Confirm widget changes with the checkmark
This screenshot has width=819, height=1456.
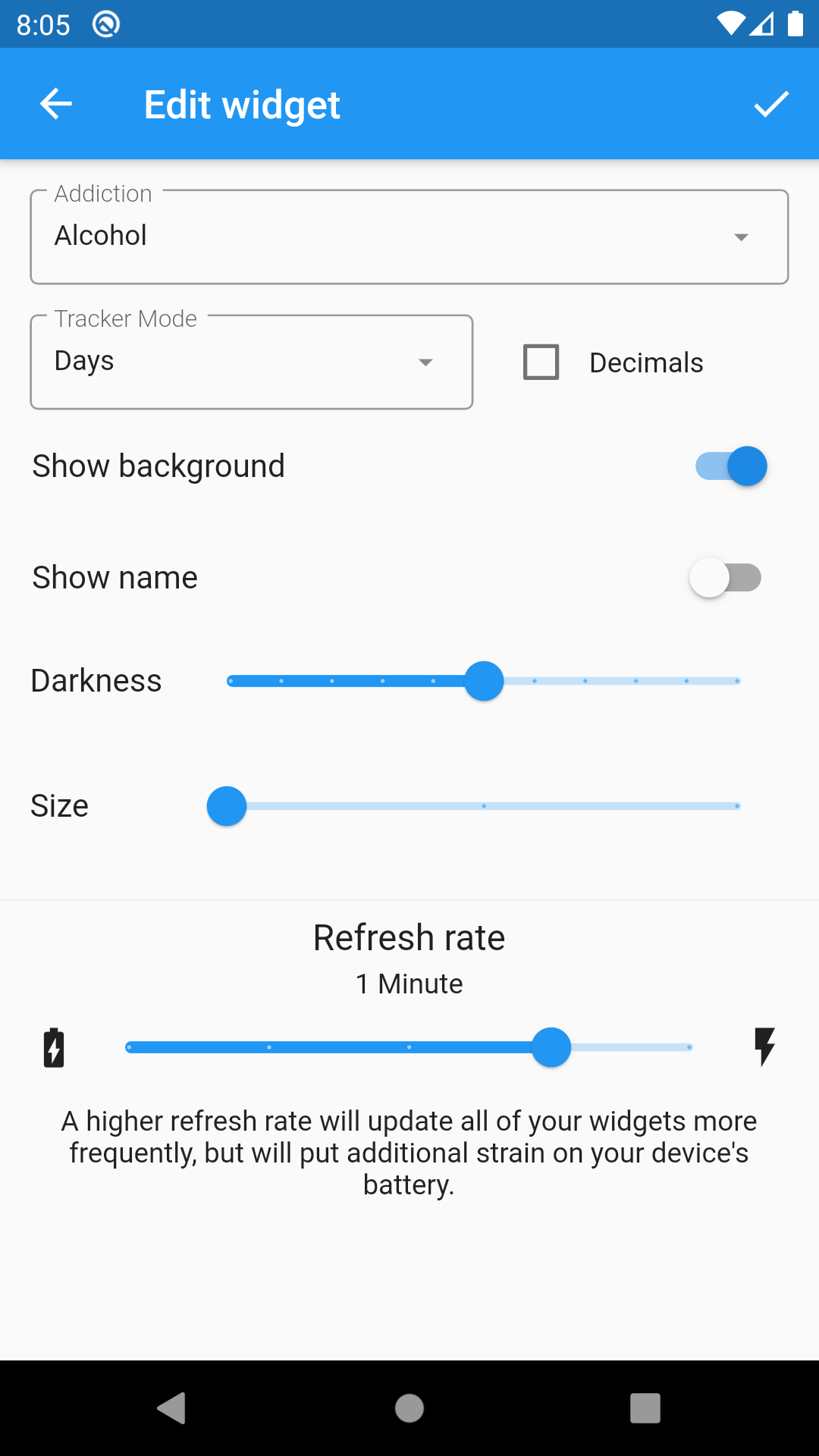[x=771, y=104]
